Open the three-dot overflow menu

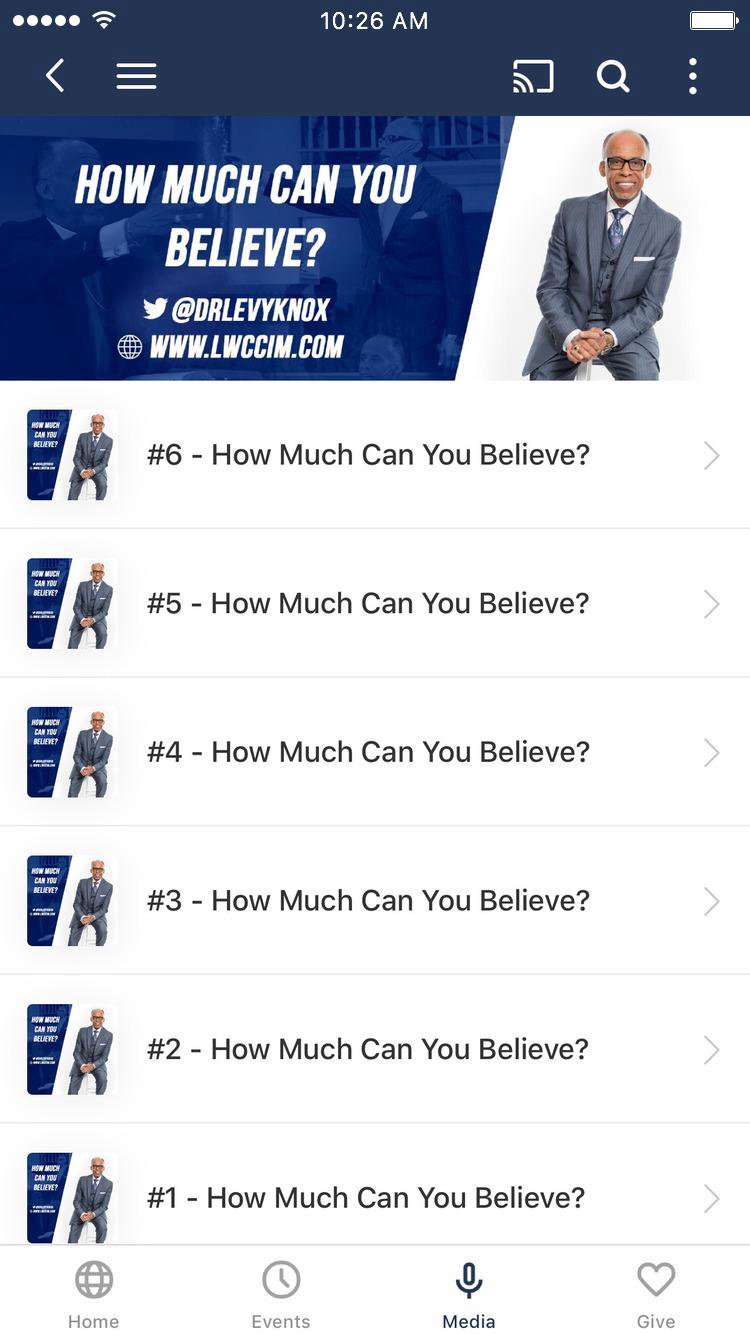tap(692, 76)
